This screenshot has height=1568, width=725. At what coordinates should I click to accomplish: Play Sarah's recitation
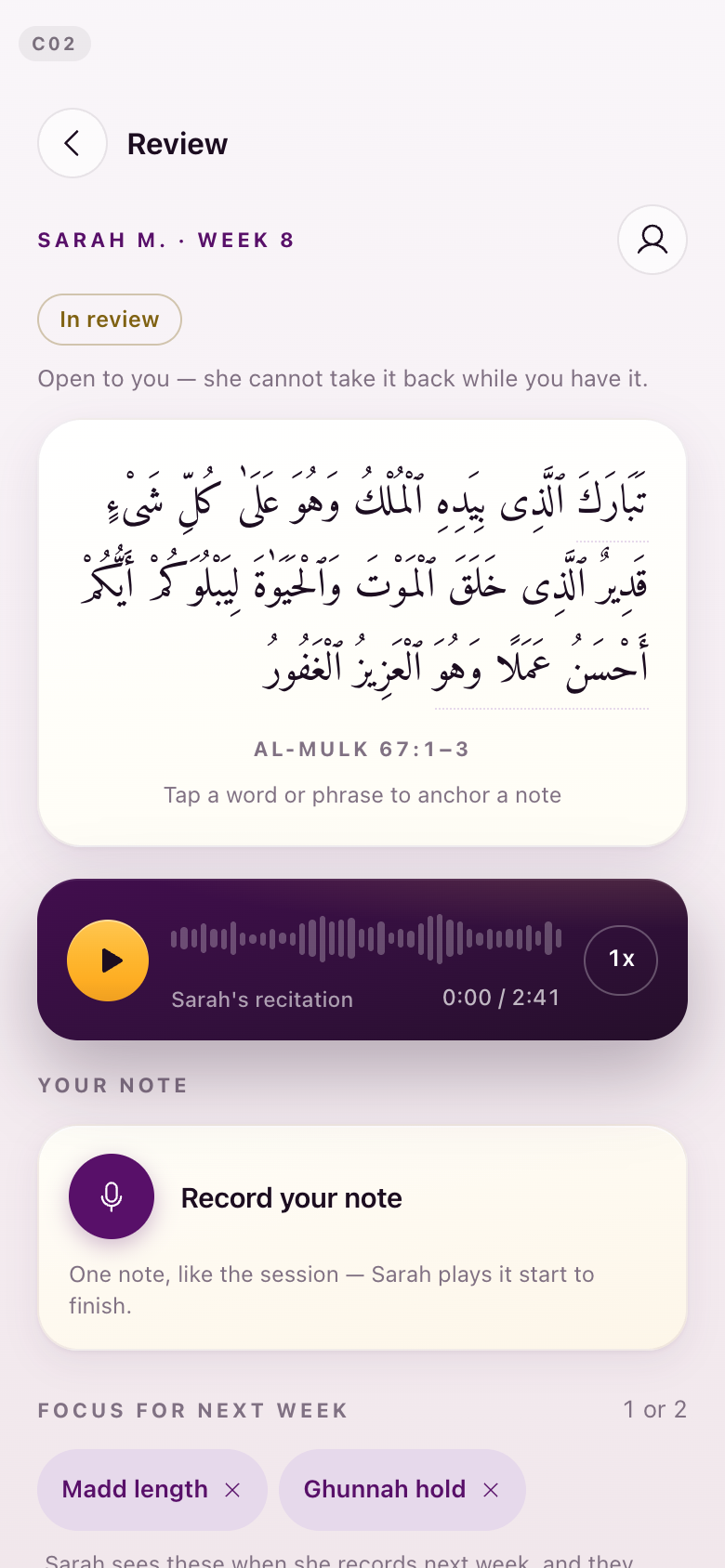click(x=108, y=960)
